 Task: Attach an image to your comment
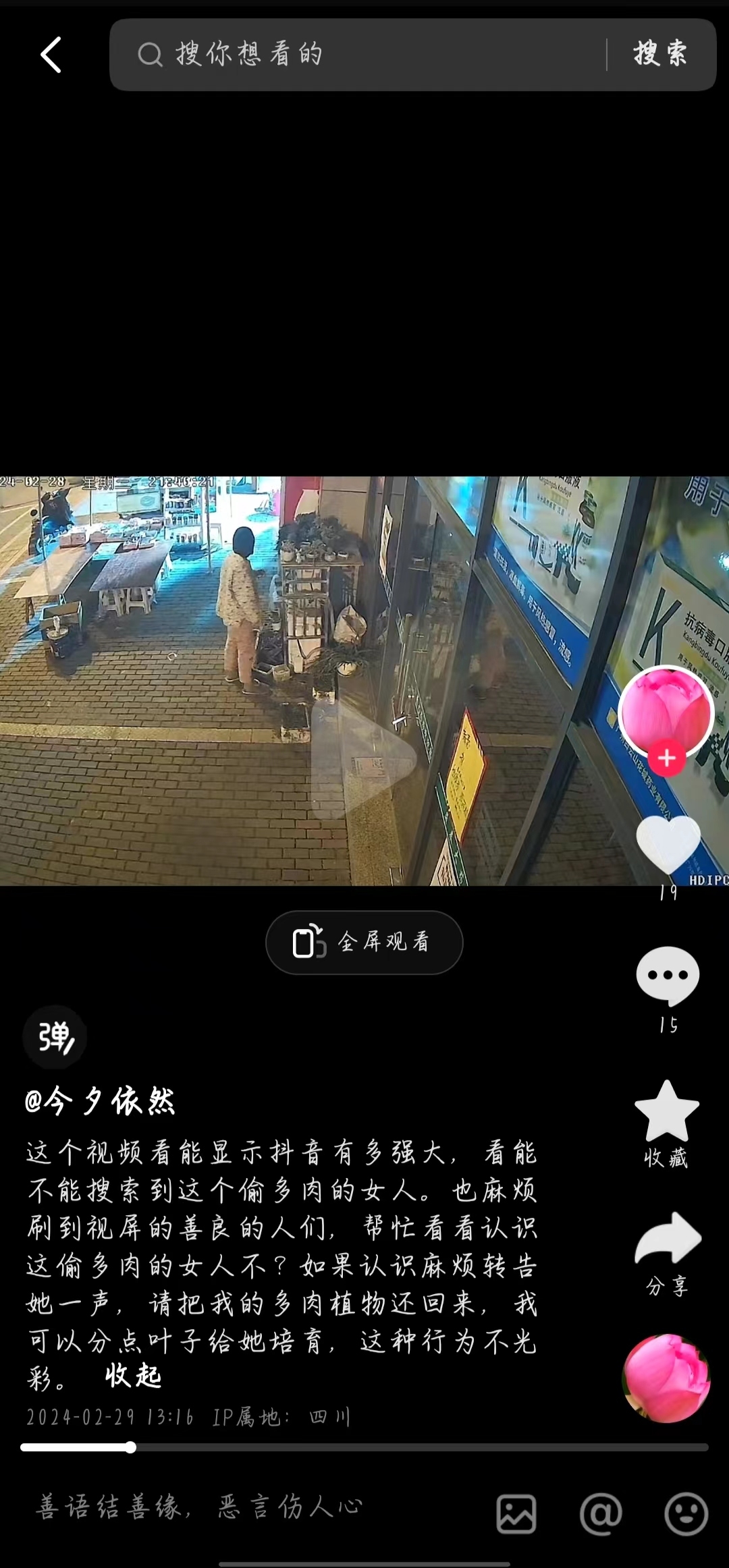516,1513
